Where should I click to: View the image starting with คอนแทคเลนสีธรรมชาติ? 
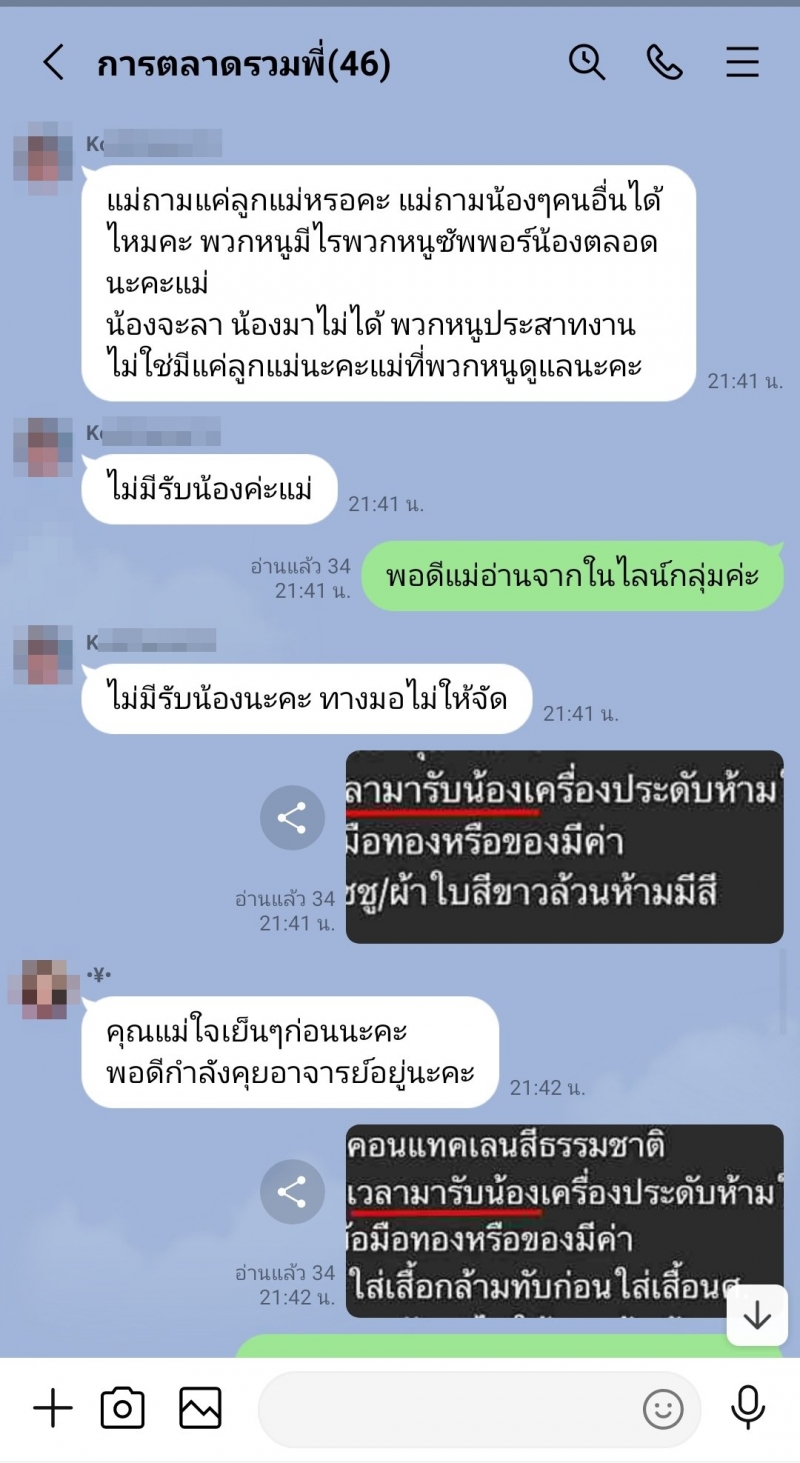click(564, 1220)
